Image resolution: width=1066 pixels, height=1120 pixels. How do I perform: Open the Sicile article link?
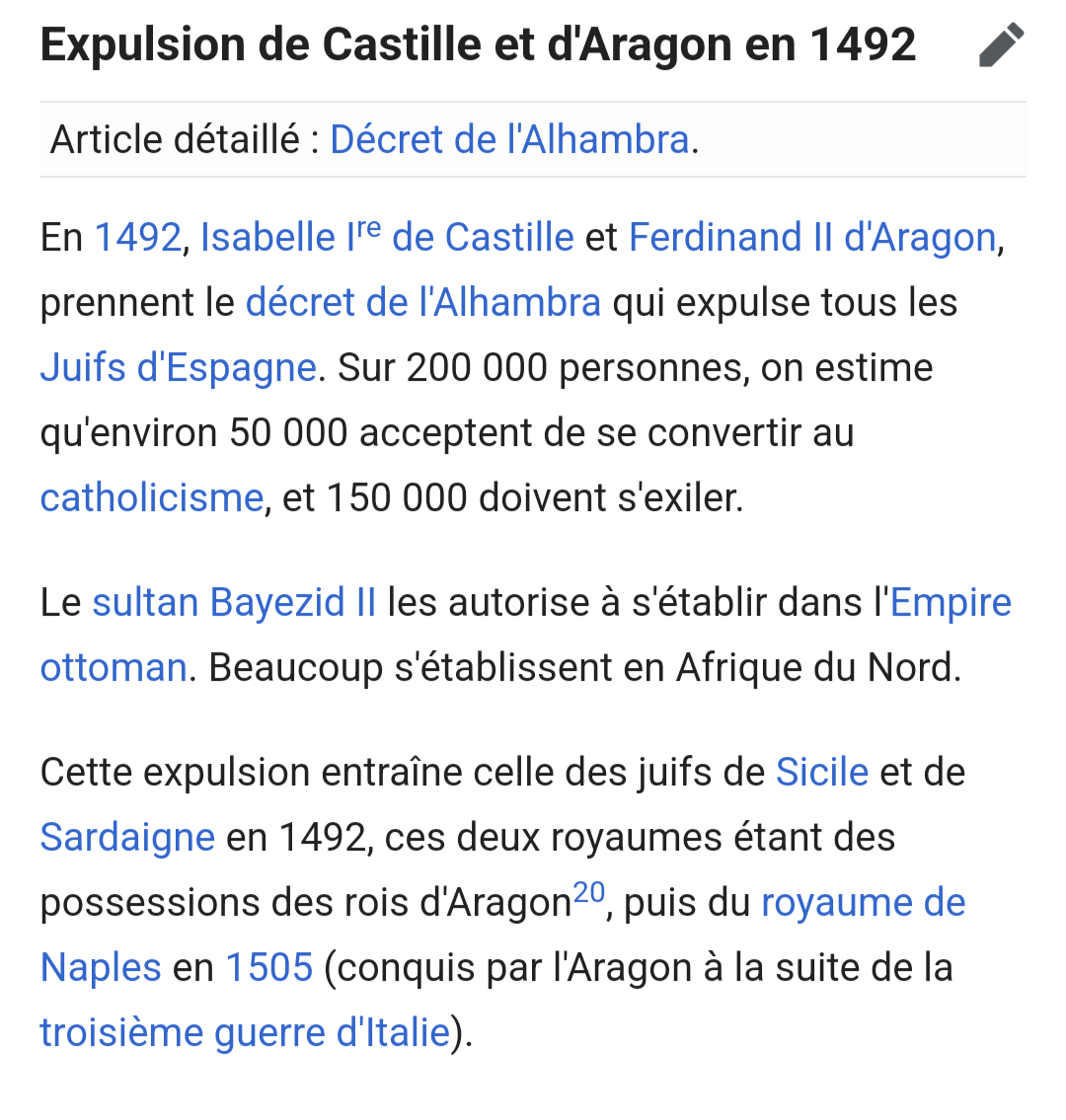[821, 773]
